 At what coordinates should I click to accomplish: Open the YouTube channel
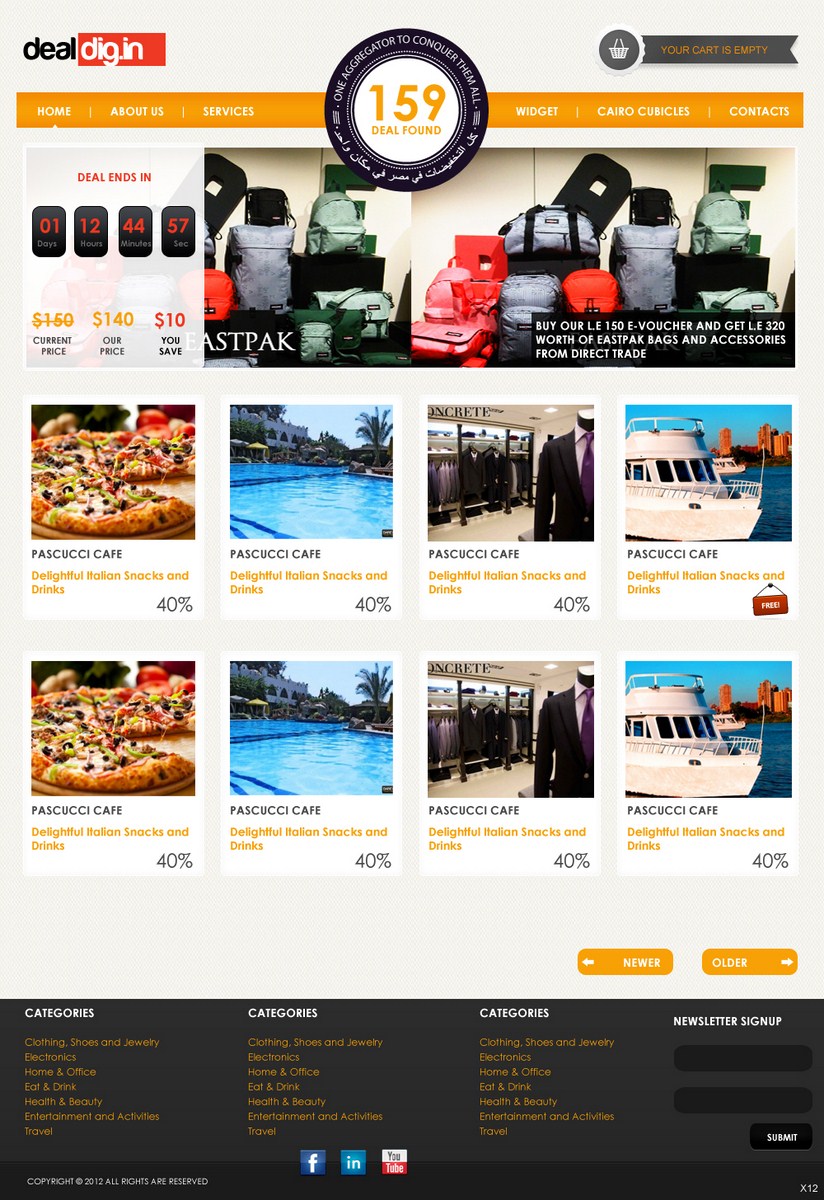click(x=394, y=1162)
